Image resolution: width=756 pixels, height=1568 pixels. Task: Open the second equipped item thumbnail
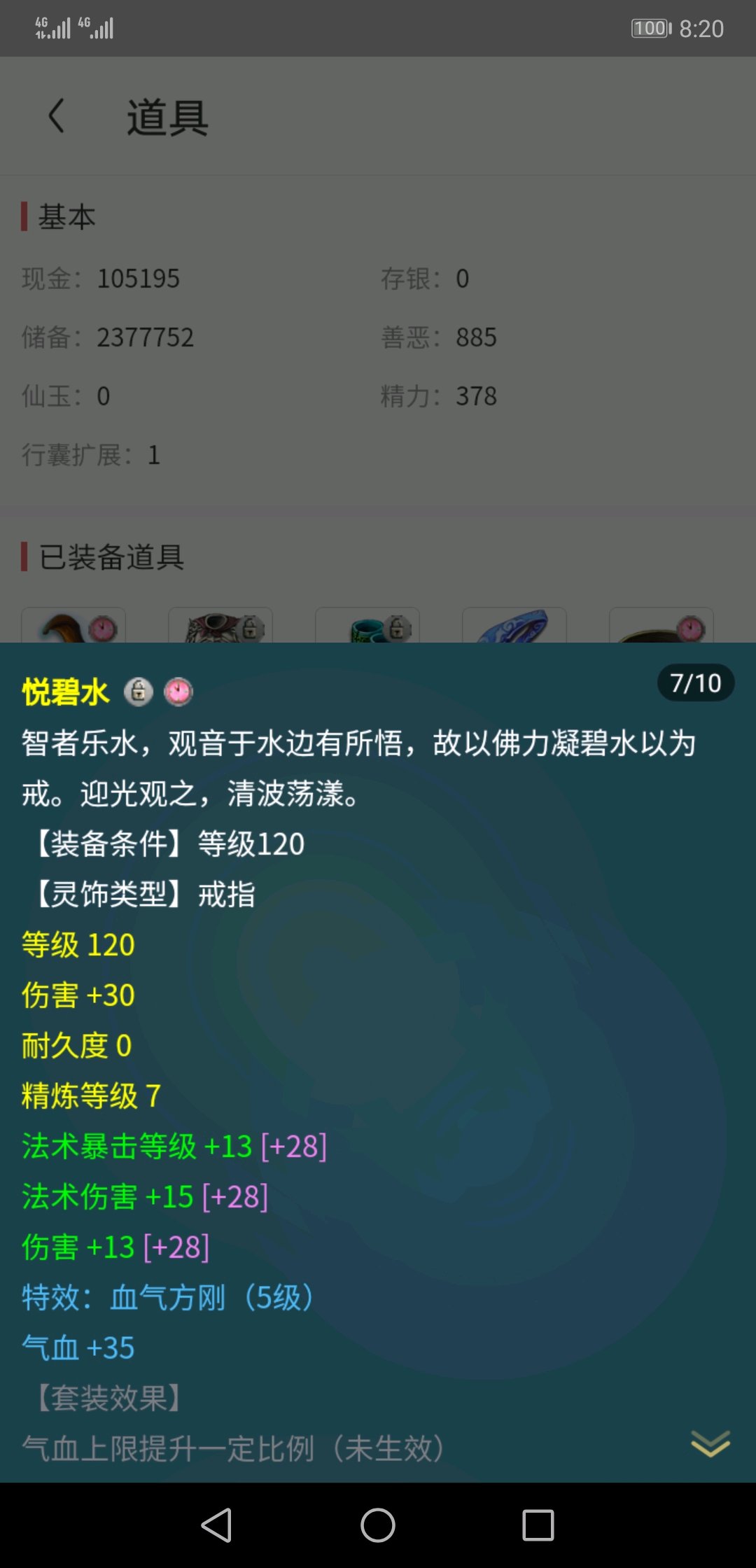coord(220,625)
